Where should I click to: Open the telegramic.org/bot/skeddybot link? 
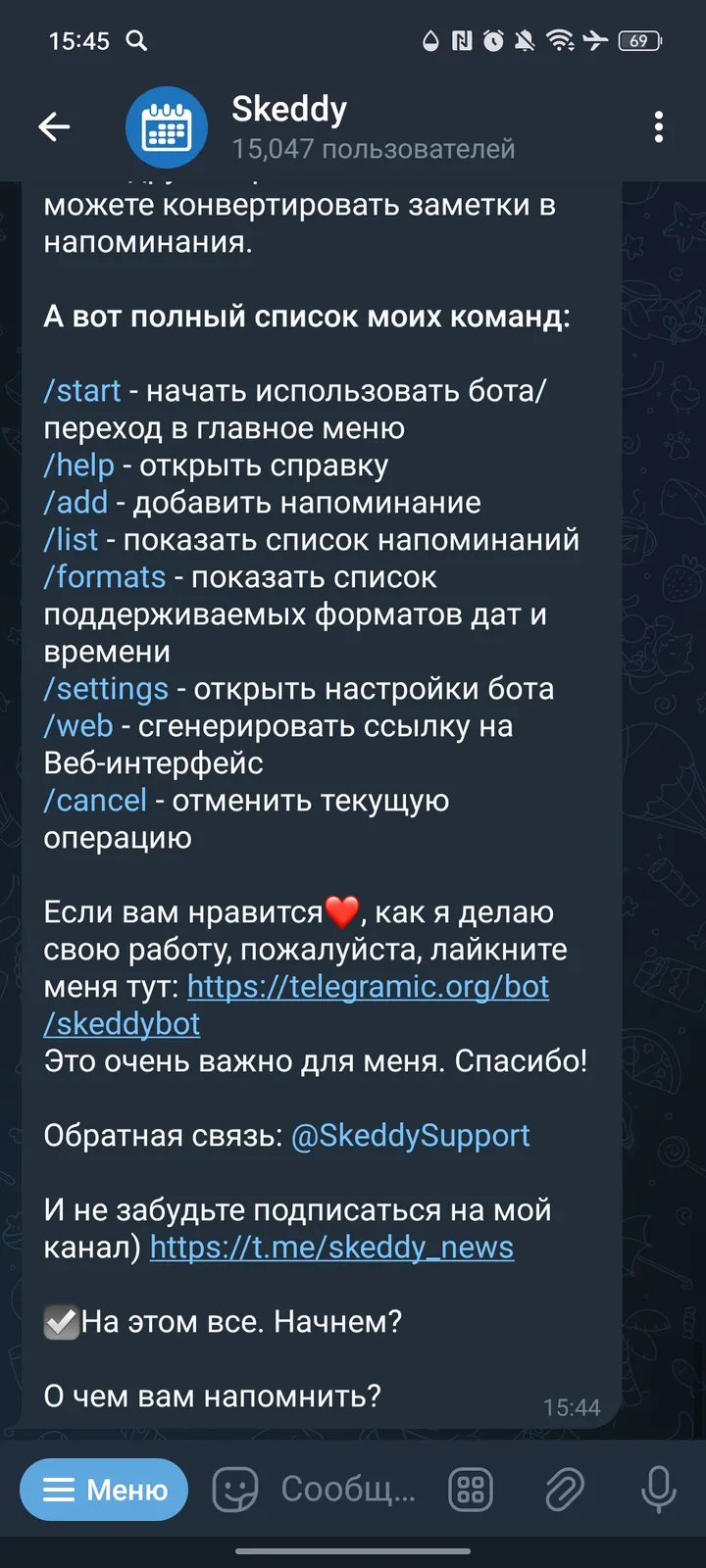(368, 987)
